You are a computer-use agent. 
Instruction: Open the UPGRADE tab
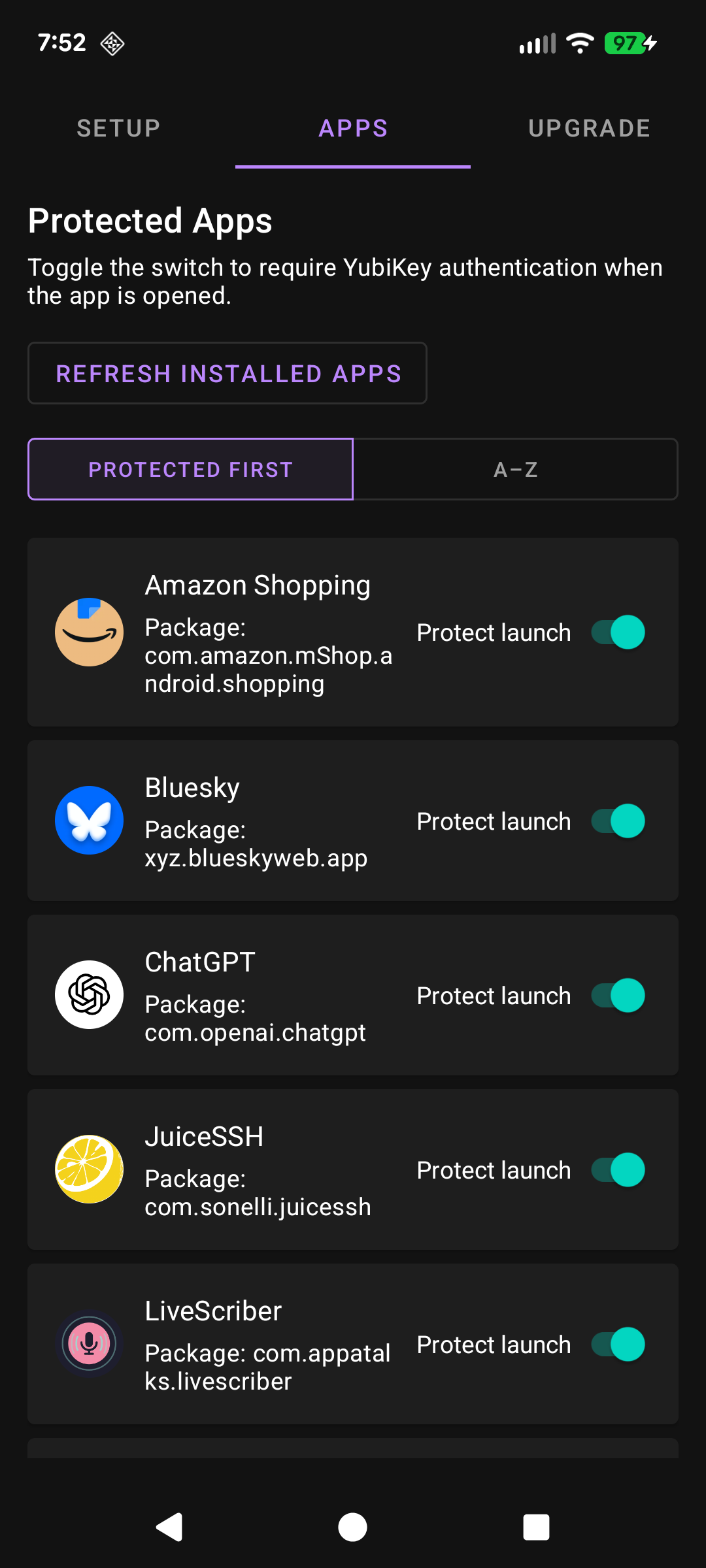coord(588,128)
